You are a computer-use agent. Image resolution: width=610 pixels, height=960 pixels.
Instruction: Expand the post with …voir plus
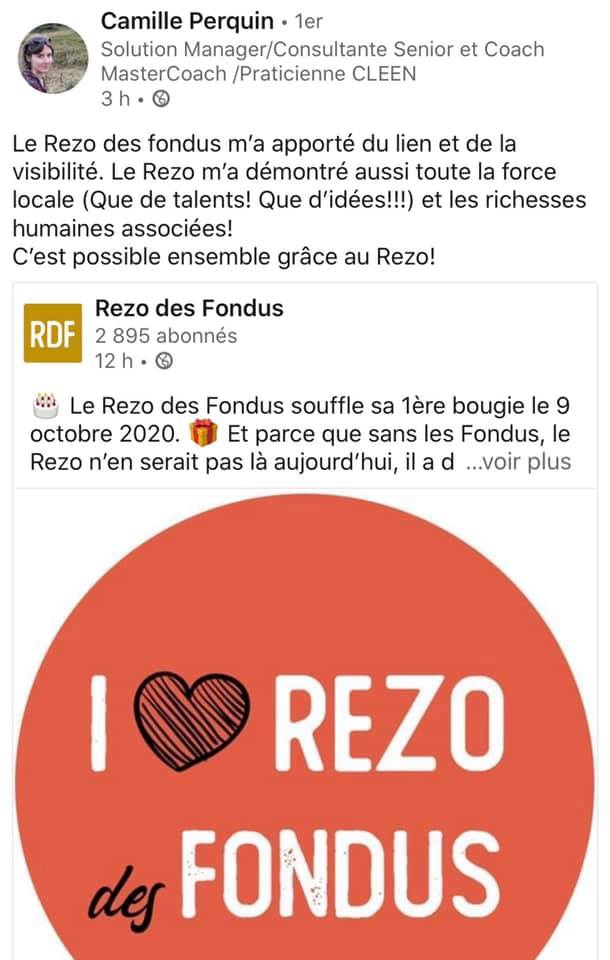pos(520,462)
